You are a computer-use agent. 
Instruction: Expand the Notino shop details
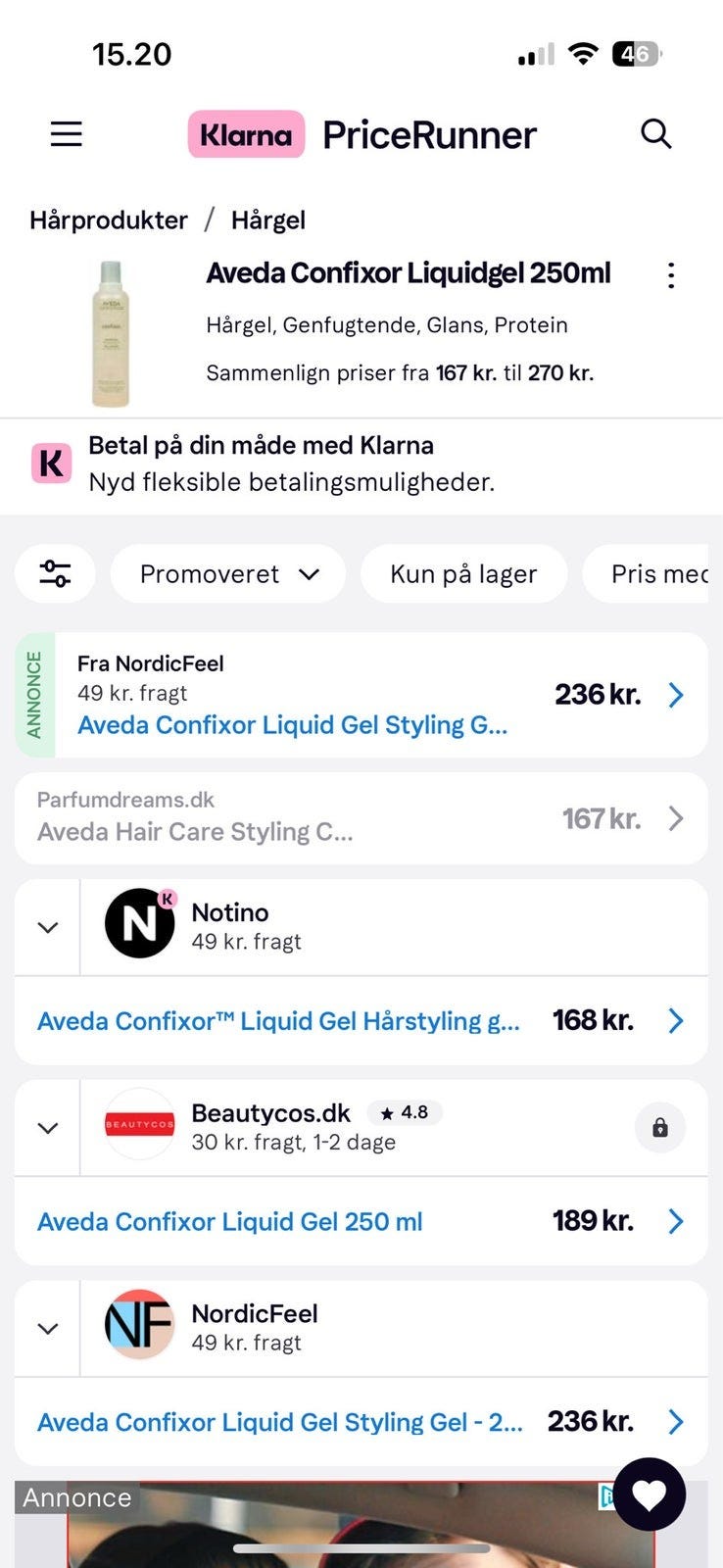pos(47,927)
